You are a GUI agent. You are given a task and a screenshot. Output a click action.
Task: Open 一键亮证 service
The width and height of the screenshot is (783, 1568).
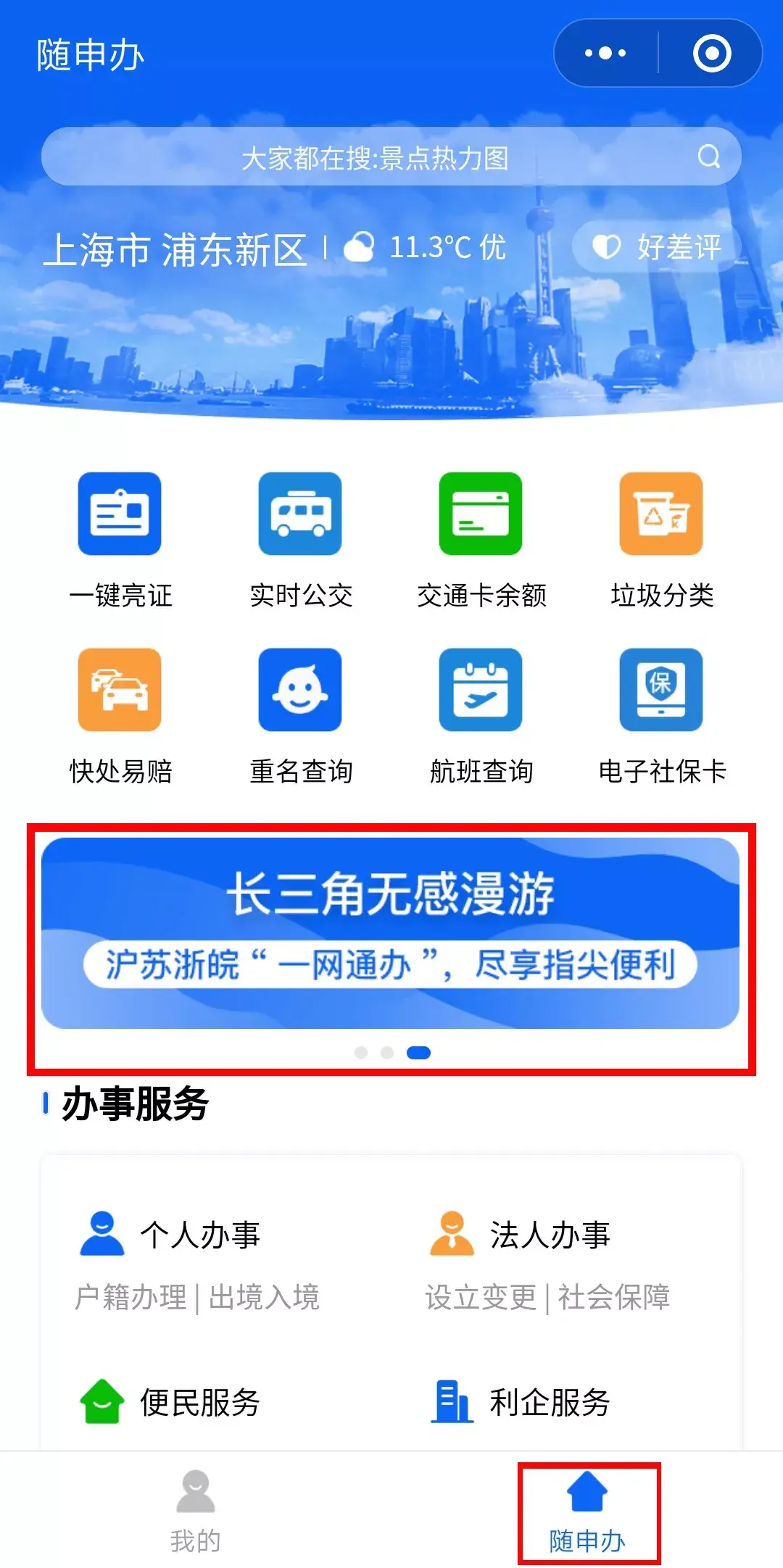[120, 539]
